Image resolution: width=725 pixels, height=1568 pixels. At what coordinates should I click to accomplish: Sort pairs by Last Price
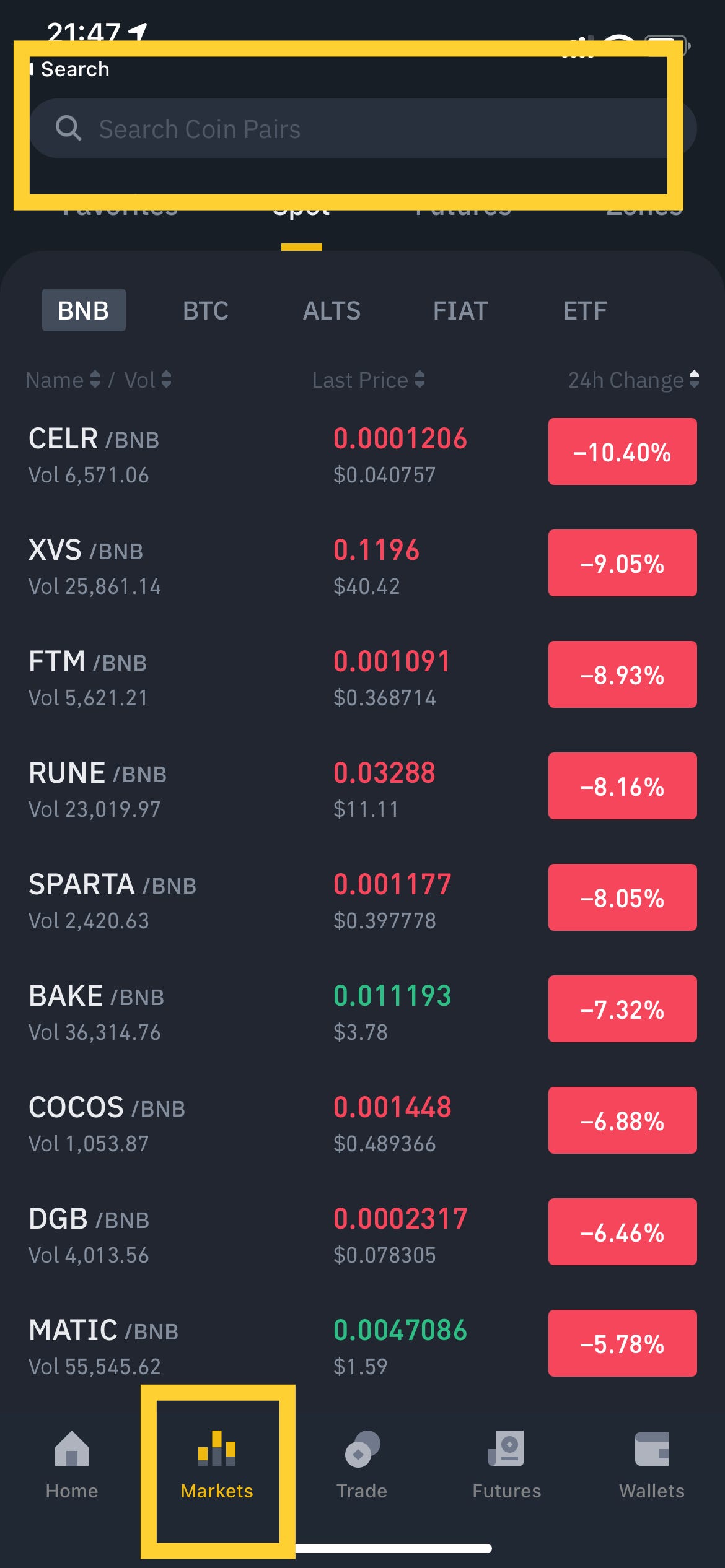click(x=368, y=380)
